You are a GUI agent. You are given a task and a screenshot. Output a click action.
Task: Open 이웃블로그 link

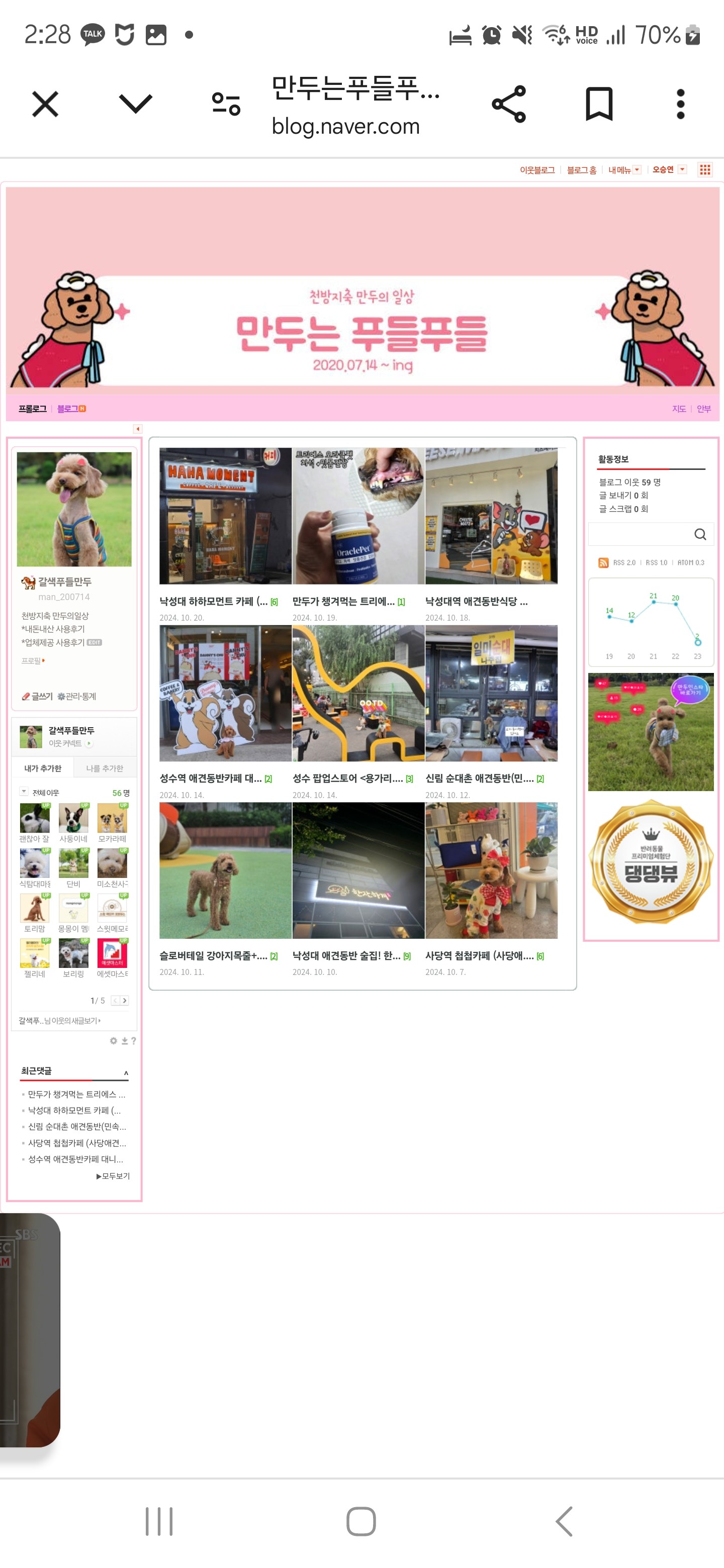pos(537,170)
